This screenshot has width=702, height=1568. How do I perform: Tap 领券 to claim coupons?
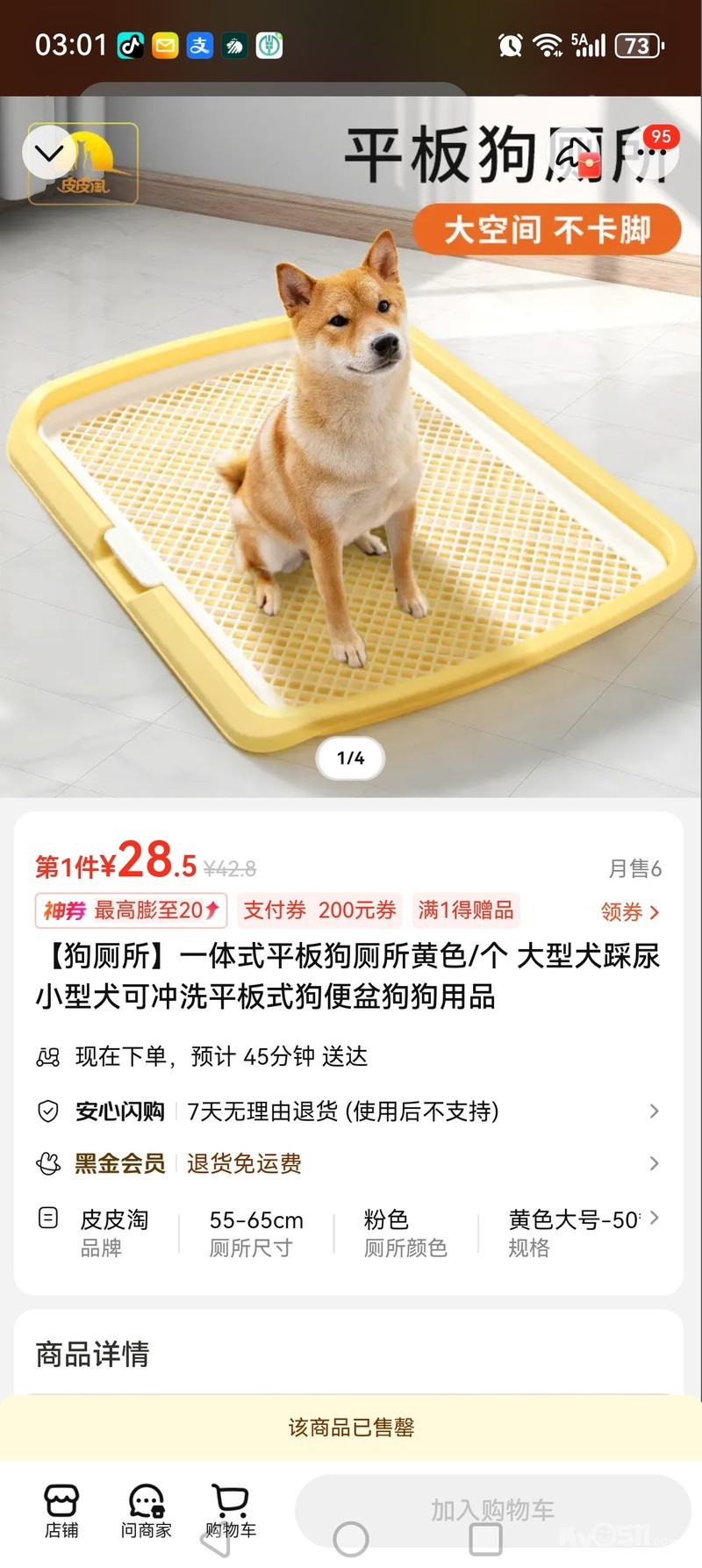629,912
